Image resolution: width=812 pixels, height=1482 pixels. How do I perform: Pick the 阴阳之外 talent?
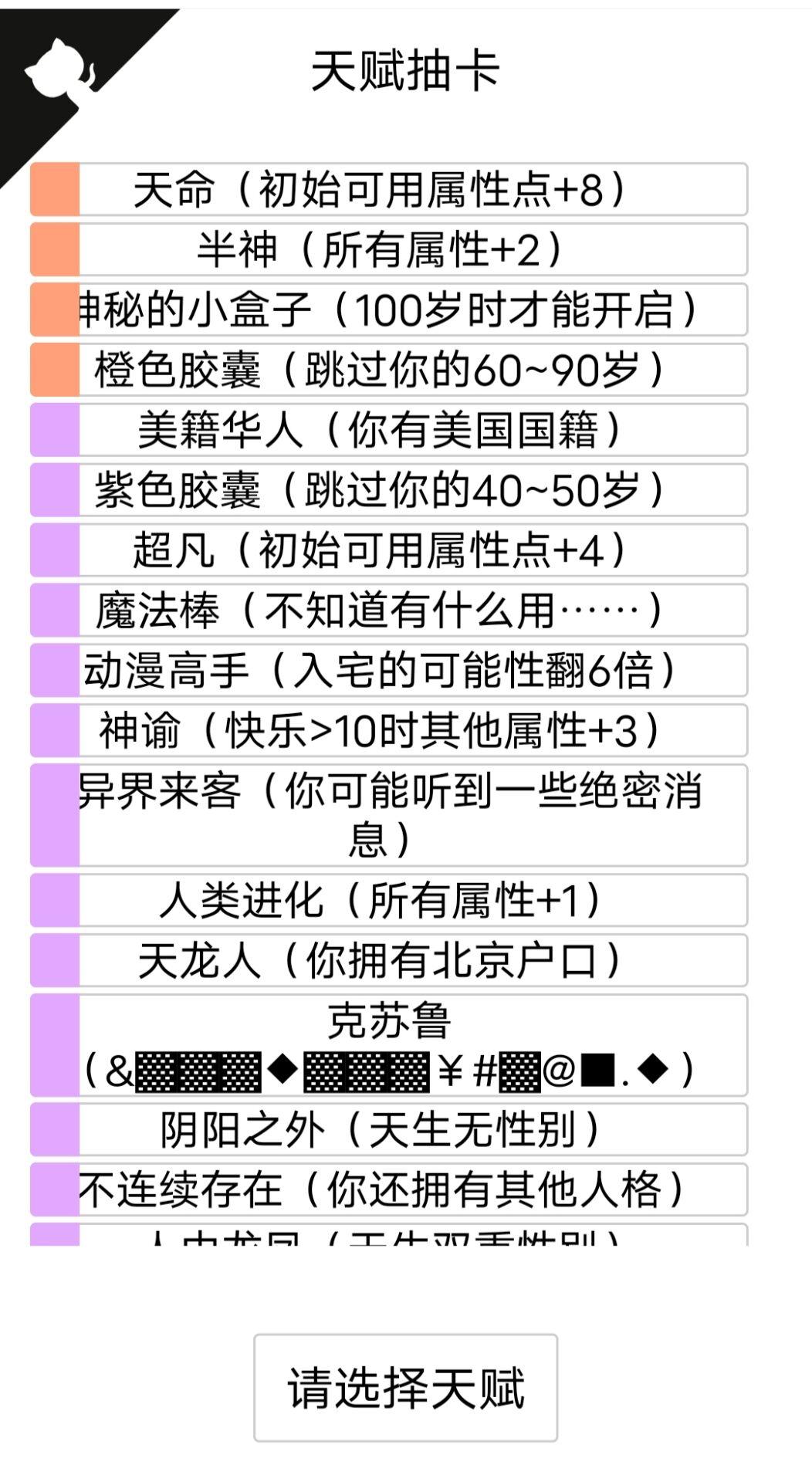[x=389, y=1130]
